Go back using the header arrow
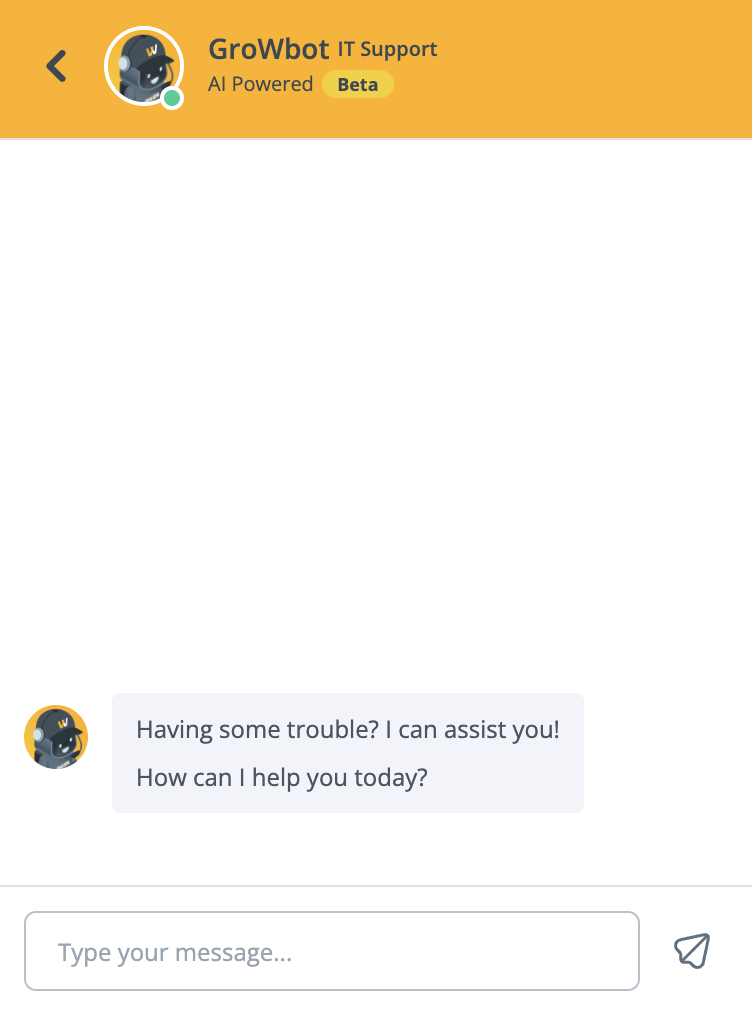Screen dimensions: 752x1014 click(57, 66)
